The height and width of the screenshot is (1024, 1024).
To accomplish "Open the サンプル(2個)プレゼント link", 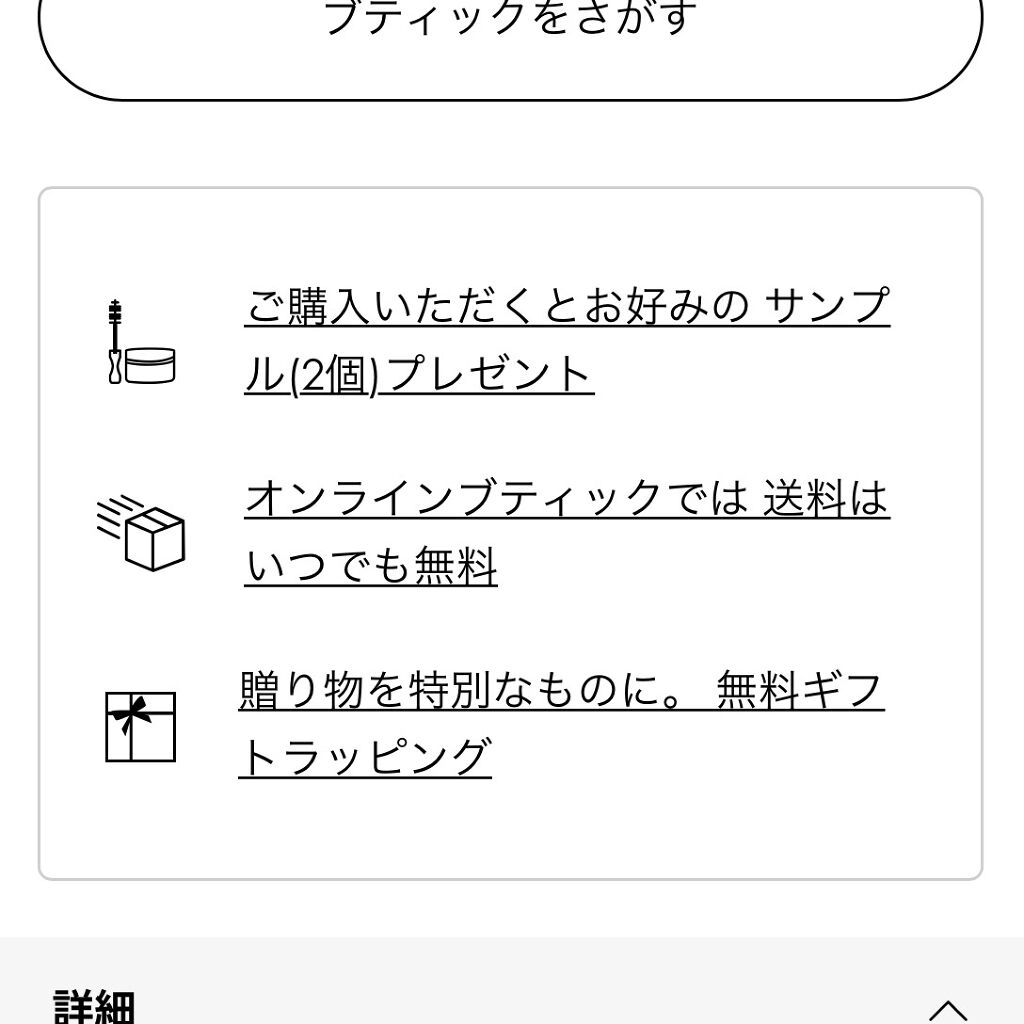I will click(566, 340).
